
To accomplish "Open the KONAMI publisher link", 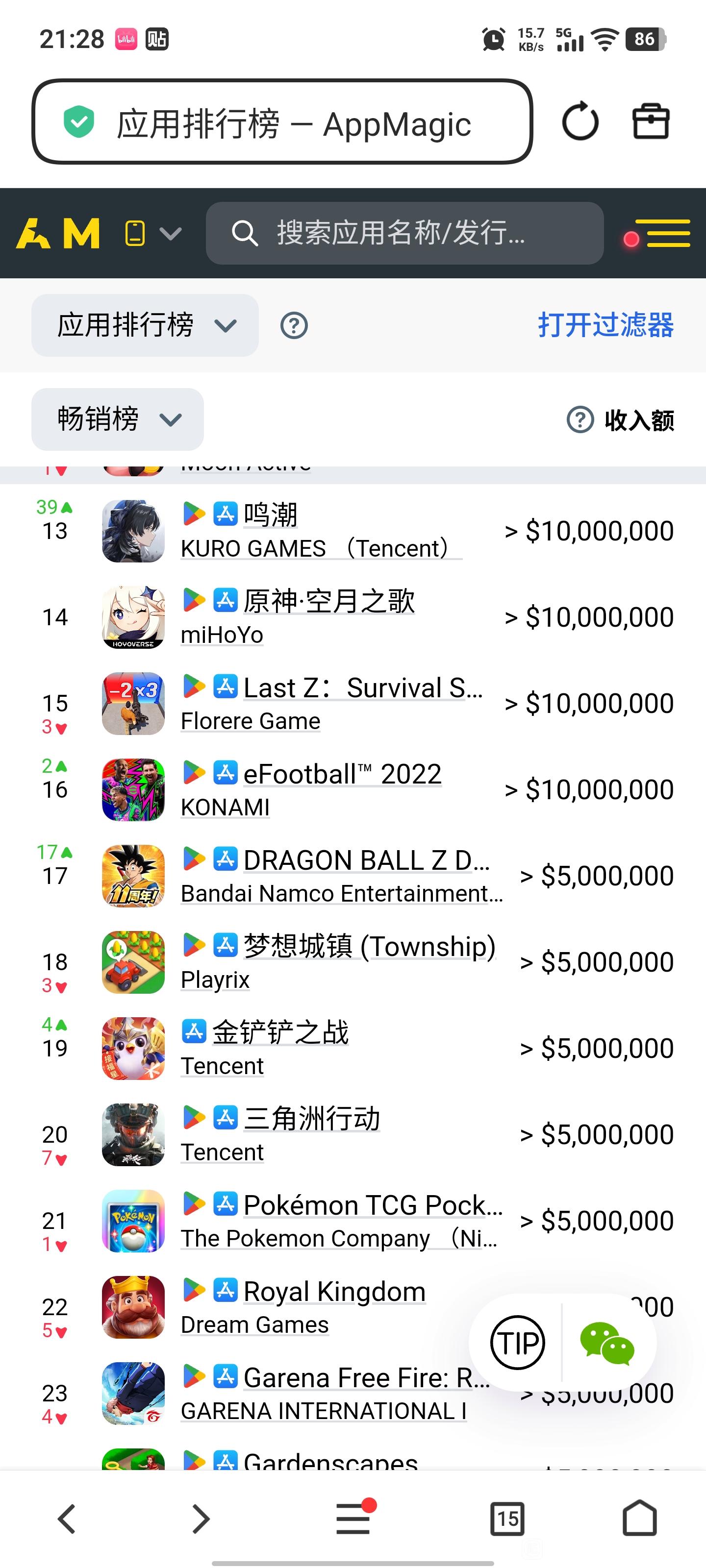I will [x=226, y=808].
